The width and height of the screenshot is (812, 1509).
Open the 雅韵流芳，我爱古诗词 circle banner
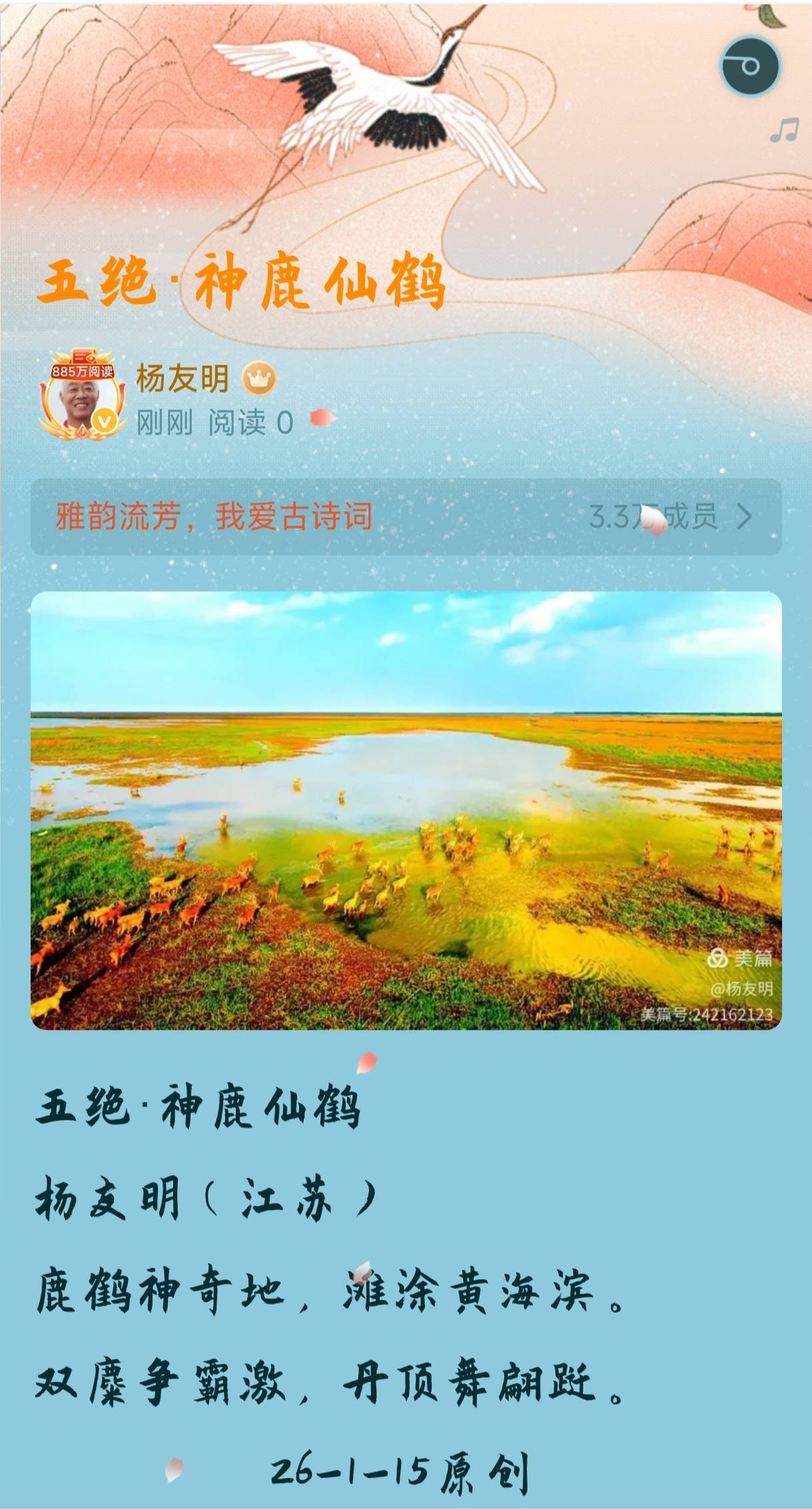coord(405,517)
